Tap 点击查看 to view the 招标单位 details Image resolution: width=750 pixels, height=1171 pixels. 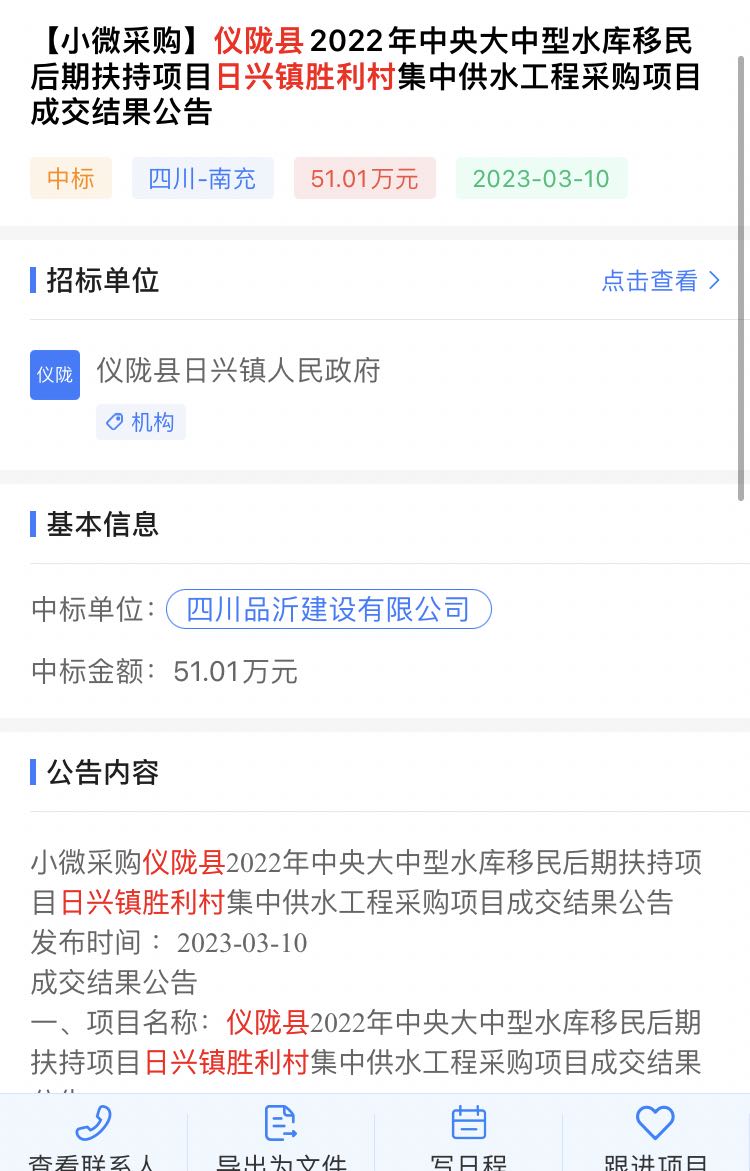tap(660, 281)
